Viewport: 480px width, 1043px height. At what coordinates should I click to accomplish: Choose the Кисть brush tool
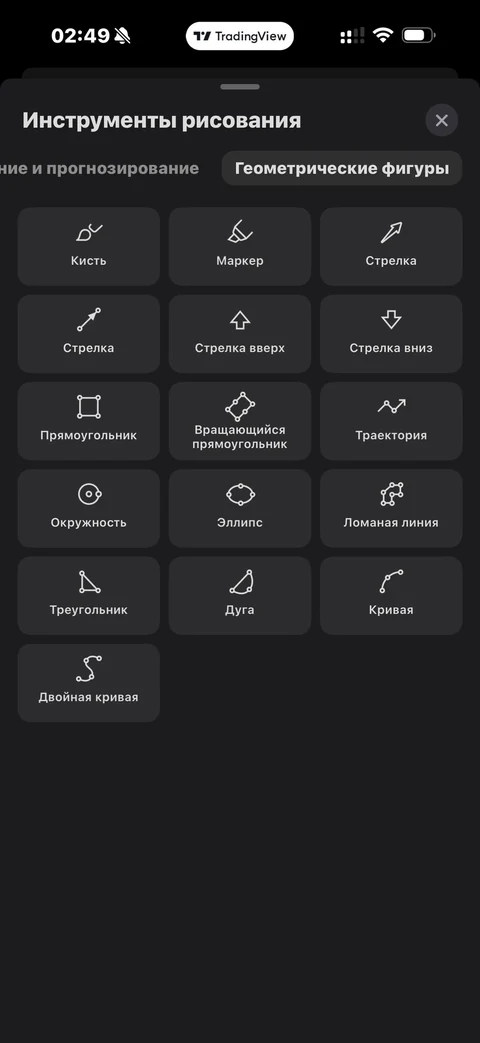pos(88,246)
